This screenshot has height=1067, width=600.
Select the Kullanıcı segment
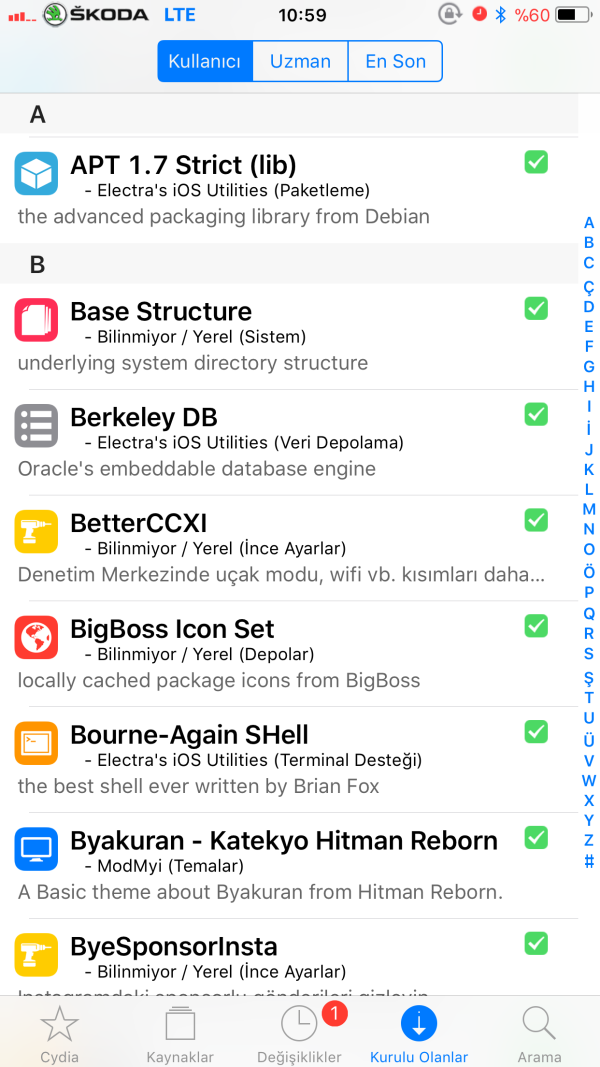click(x=205, y=61)
